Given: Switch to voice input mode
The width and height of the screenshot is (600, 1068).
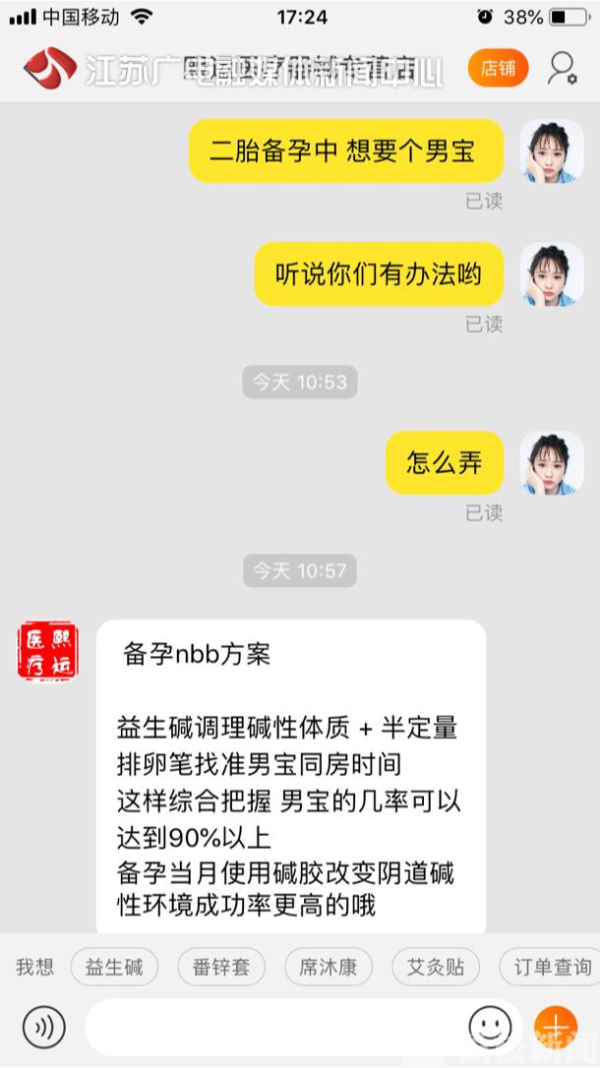Looking at the screenshot, I should click(43, 1027).
